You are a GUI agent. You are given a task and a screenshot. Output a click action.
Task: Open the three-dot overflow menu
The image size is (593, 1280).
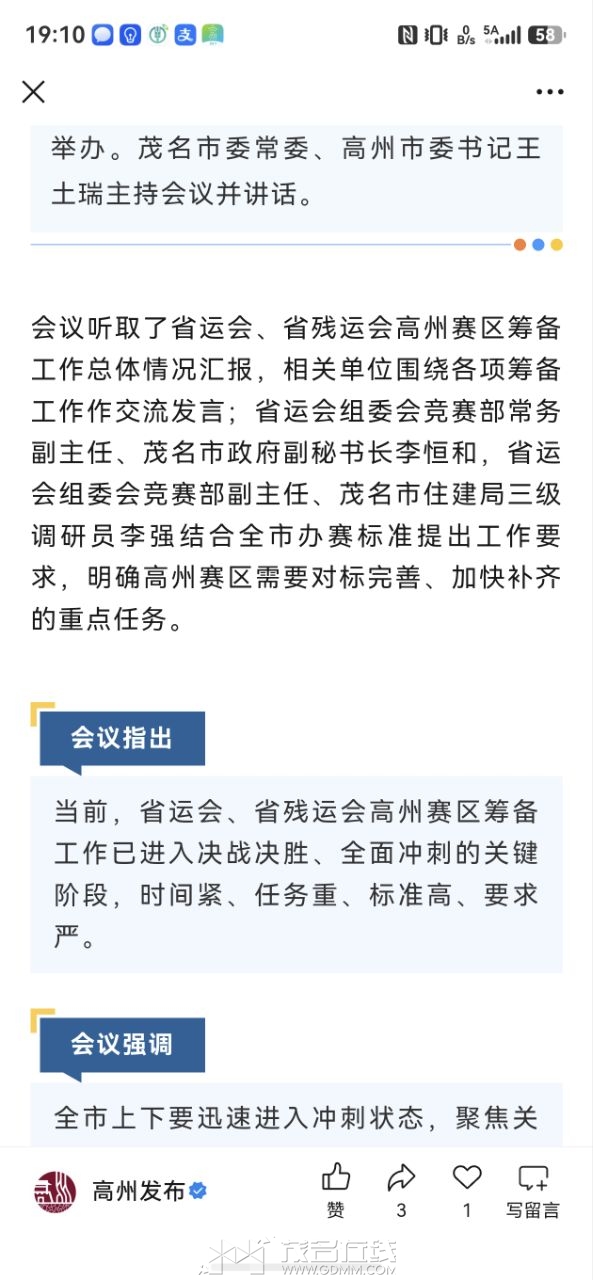click(550, 92)
